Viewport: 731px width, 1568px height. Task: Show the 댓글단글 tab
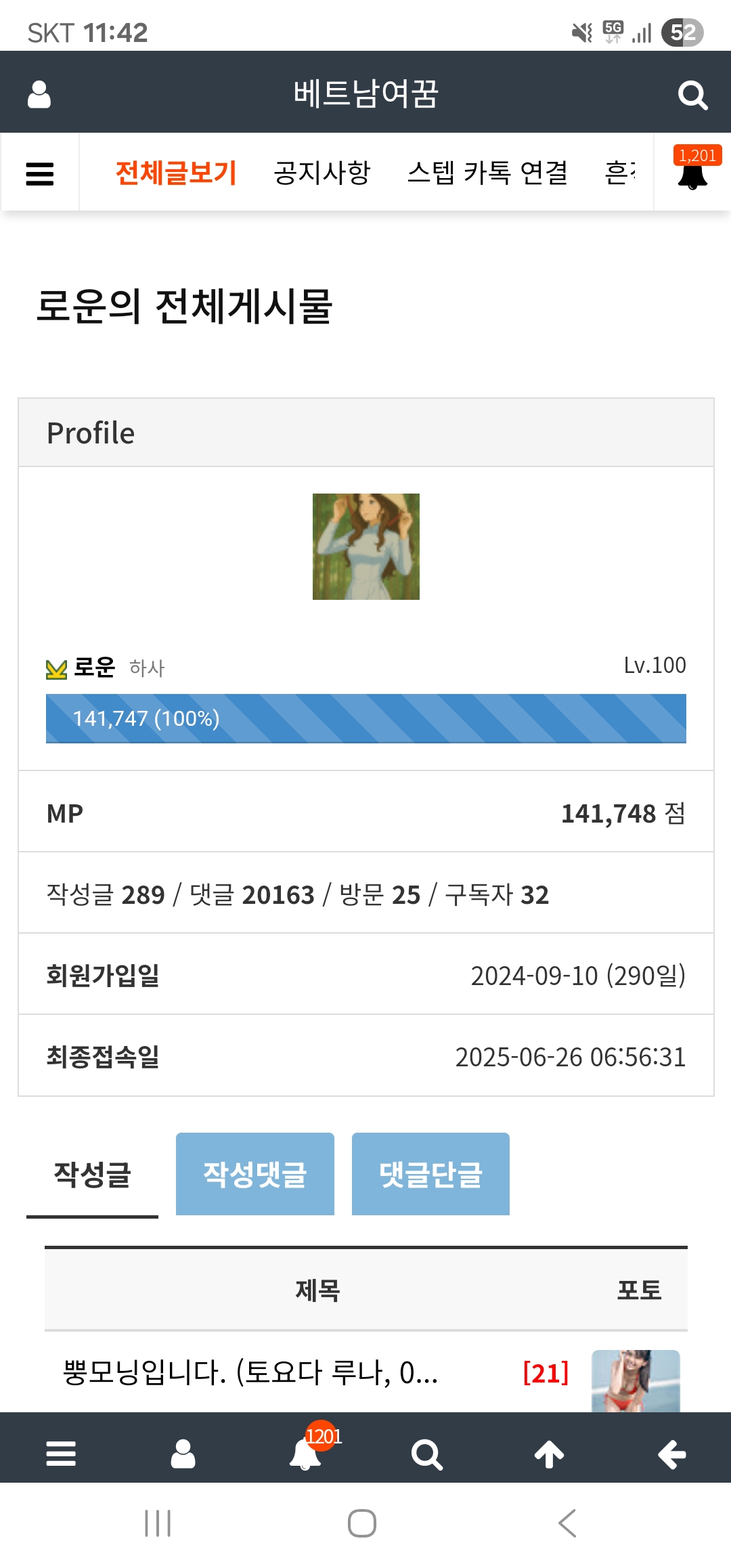(x=430, y=1175)
